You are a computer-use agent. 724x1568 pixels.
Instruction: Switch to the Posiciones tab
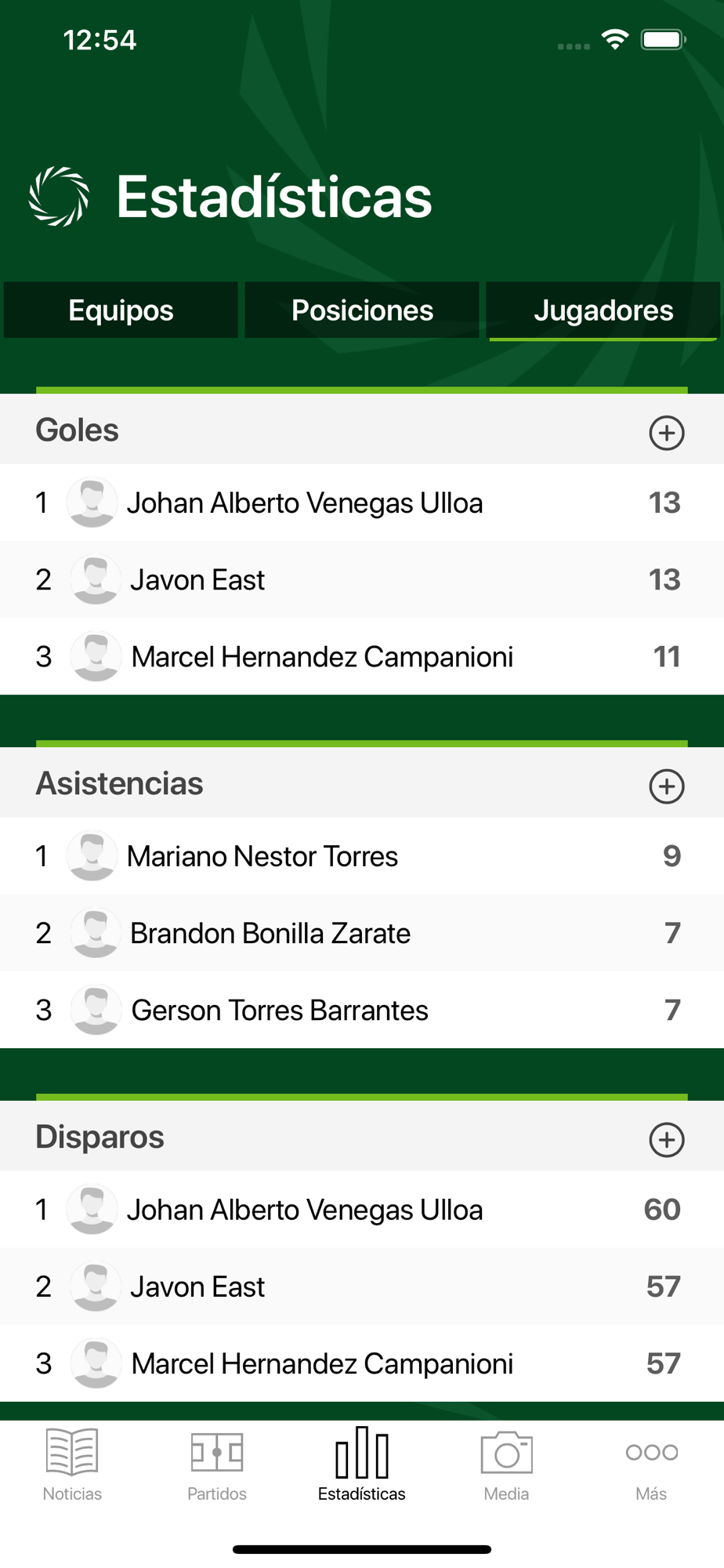pos(362,310)
